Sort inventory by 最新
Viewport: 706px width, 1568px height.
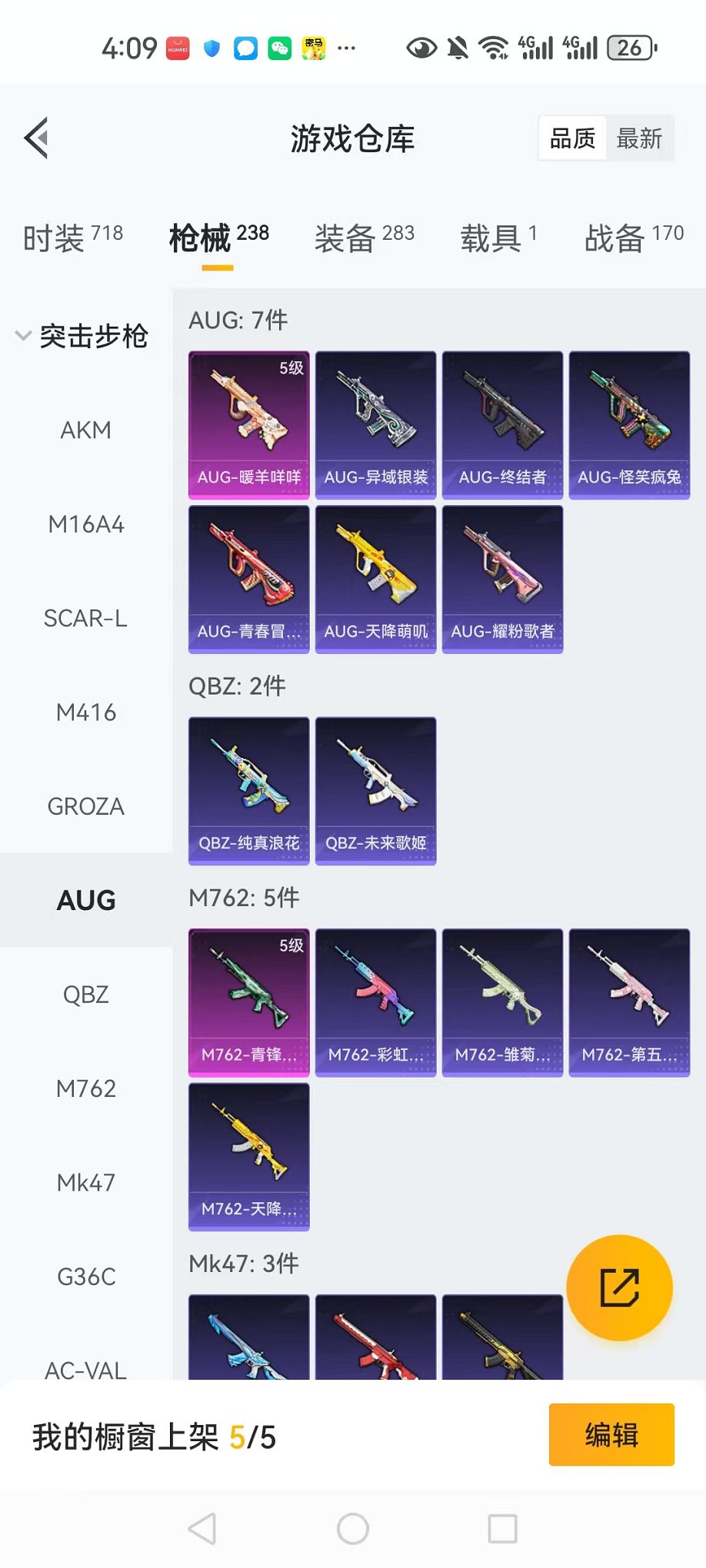pos(639,138)
